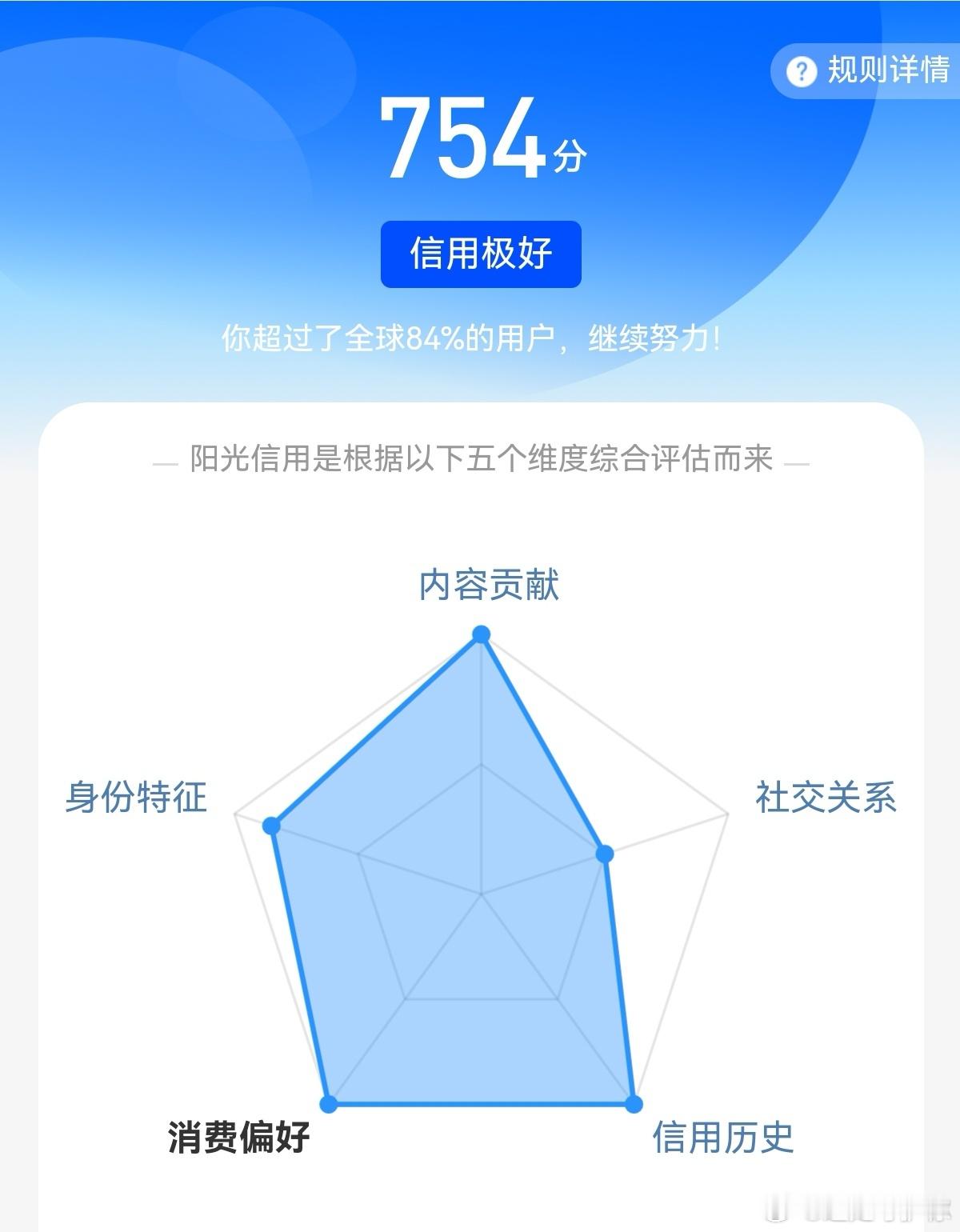Click the blue dot at 消费偏好 vertex
The image size is (960, 1232).
click(326, 1104)
